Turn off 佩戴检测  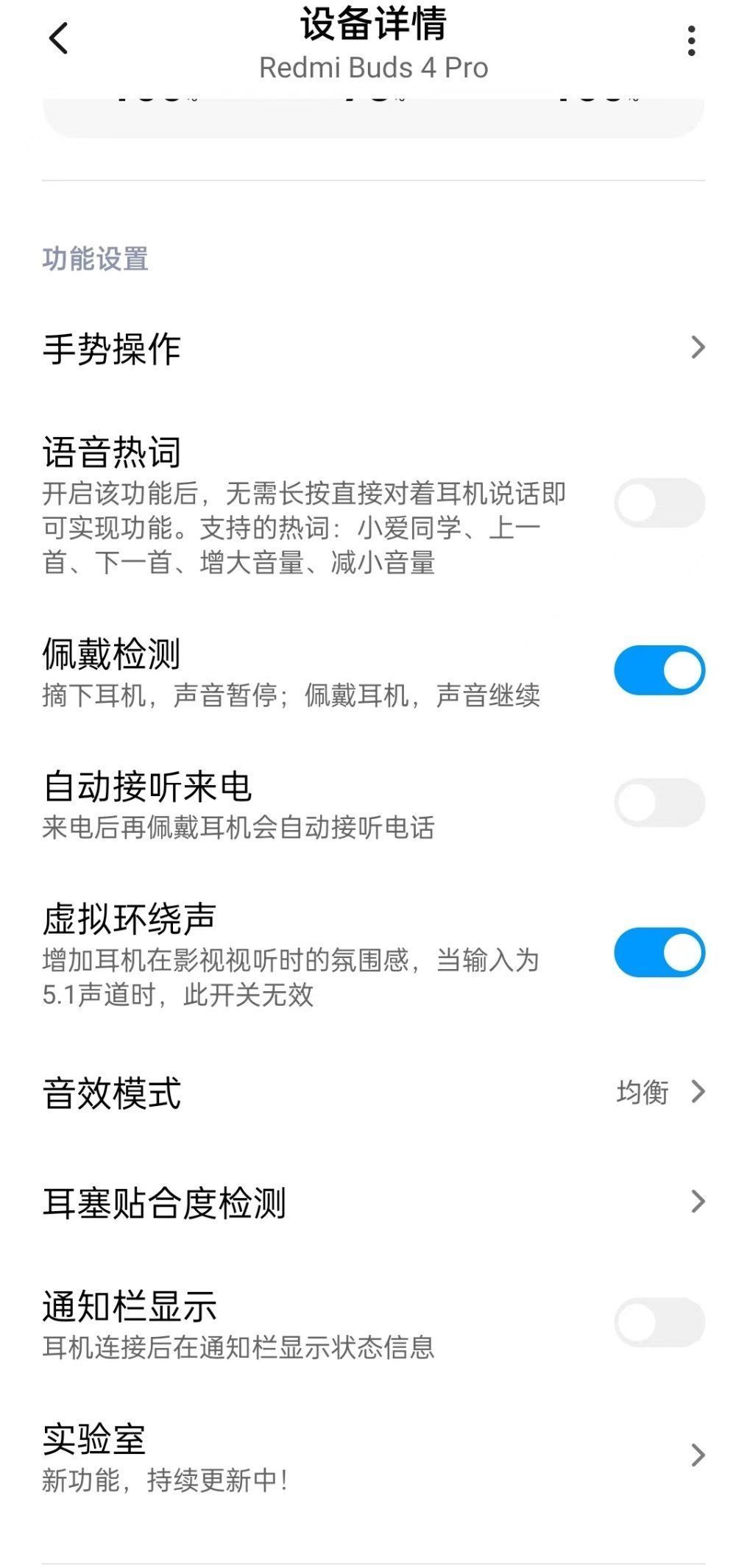point(659,670)
